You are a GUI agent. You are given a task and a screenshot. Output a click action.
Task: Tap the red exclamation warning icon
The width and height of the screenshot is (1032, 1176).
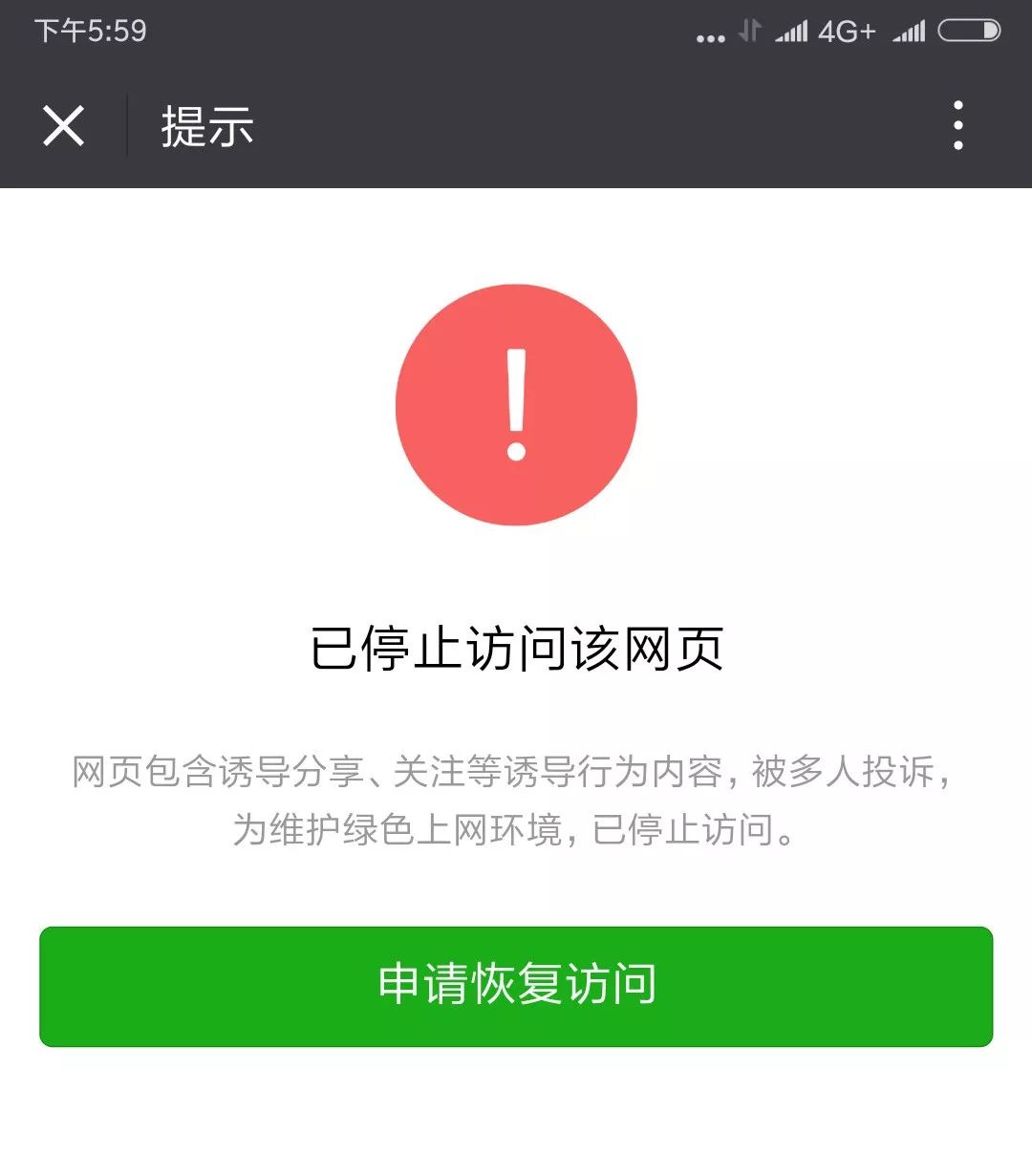(517, 405)
